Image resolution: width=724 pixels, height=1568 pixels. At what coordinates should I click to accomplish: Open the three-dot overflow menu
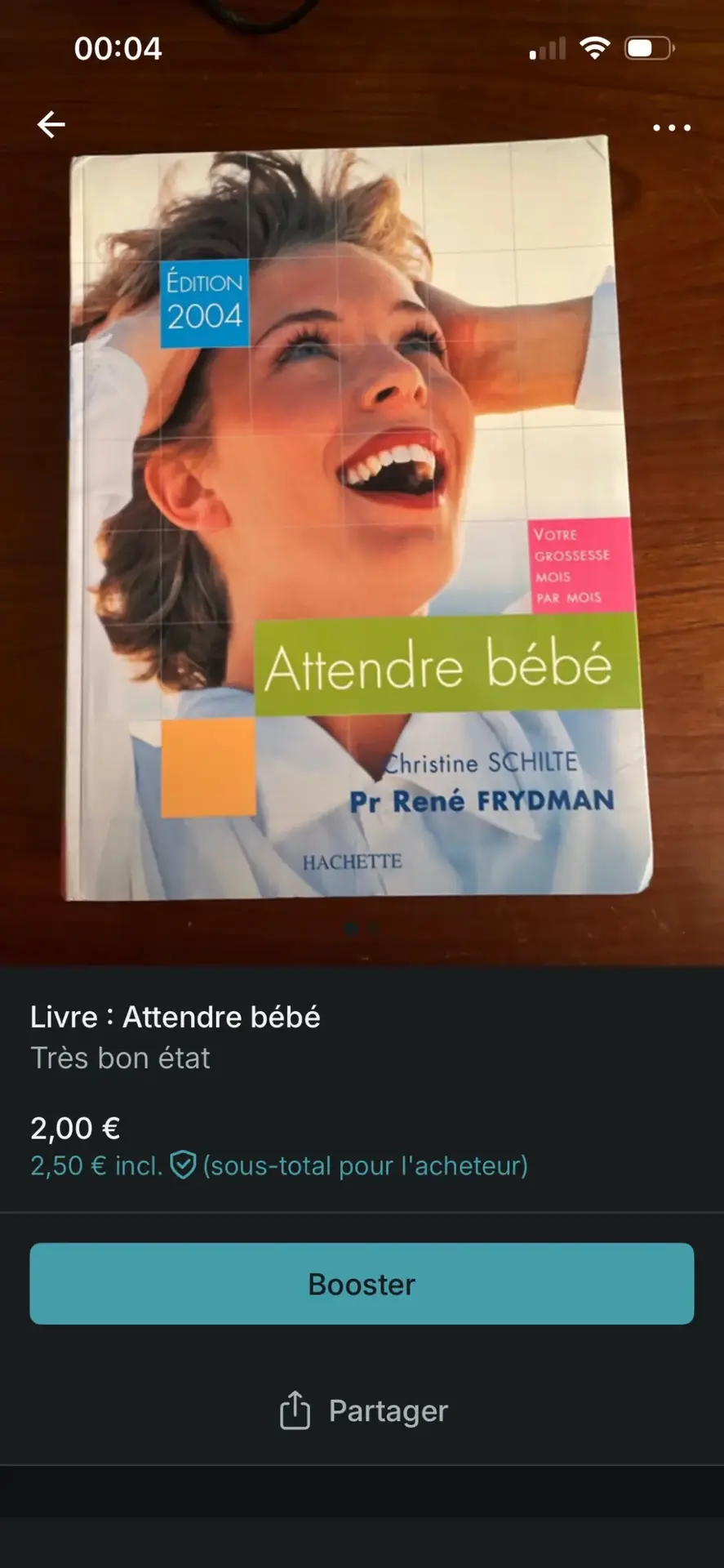[x=671, y=128]
